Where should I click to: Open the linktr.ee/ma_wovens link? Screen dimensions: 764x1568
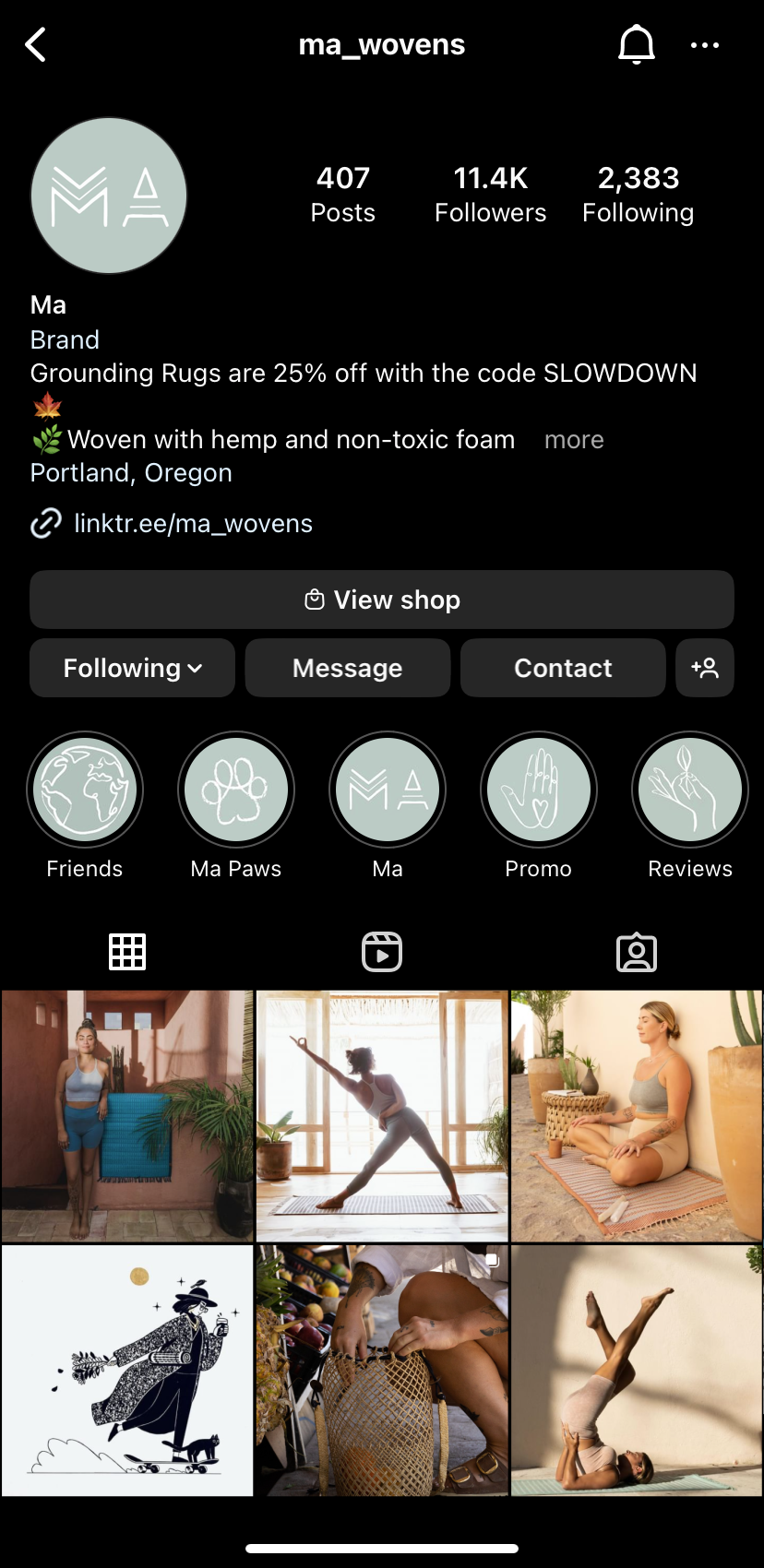point(193,524)
